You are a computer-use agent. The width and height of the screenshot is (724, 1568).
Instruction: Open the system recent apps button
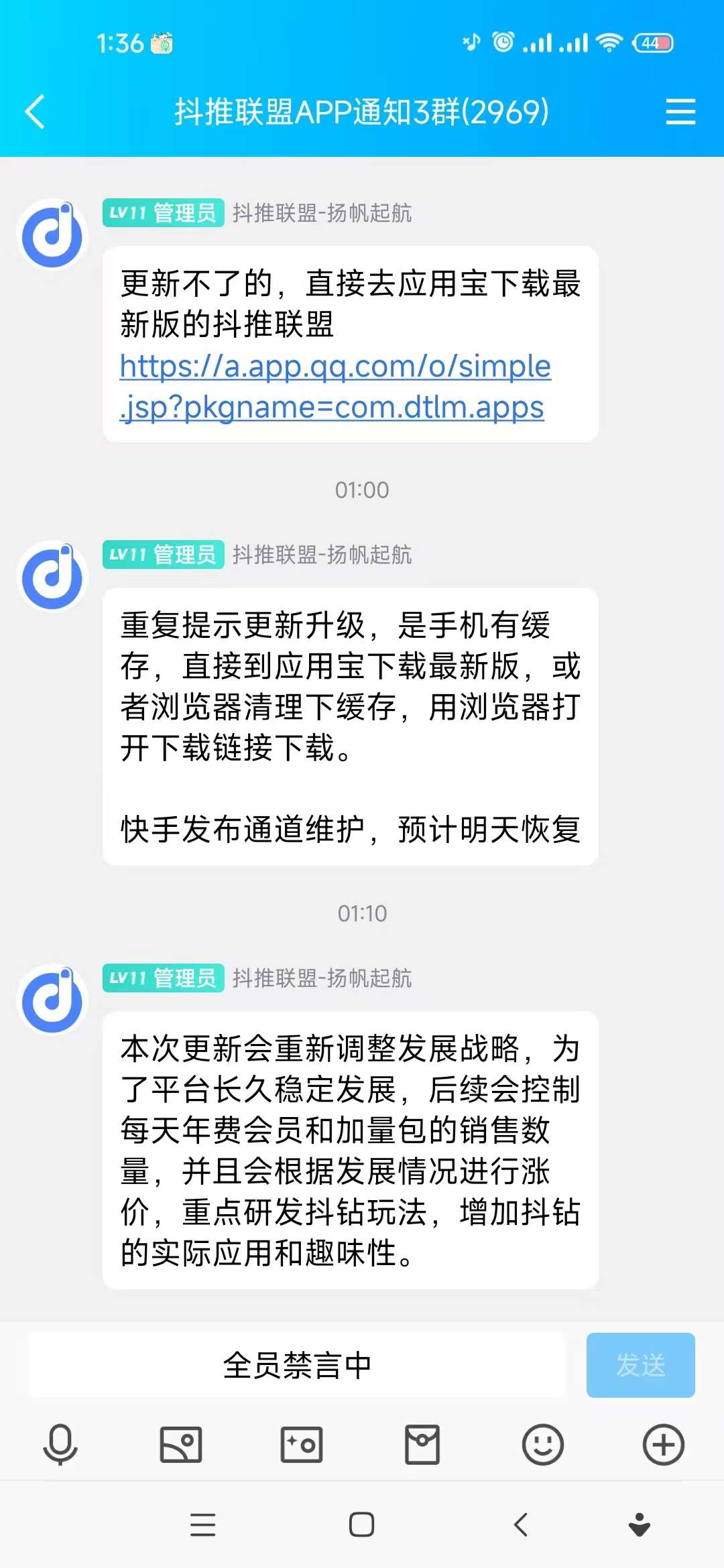pos(202,1524)
